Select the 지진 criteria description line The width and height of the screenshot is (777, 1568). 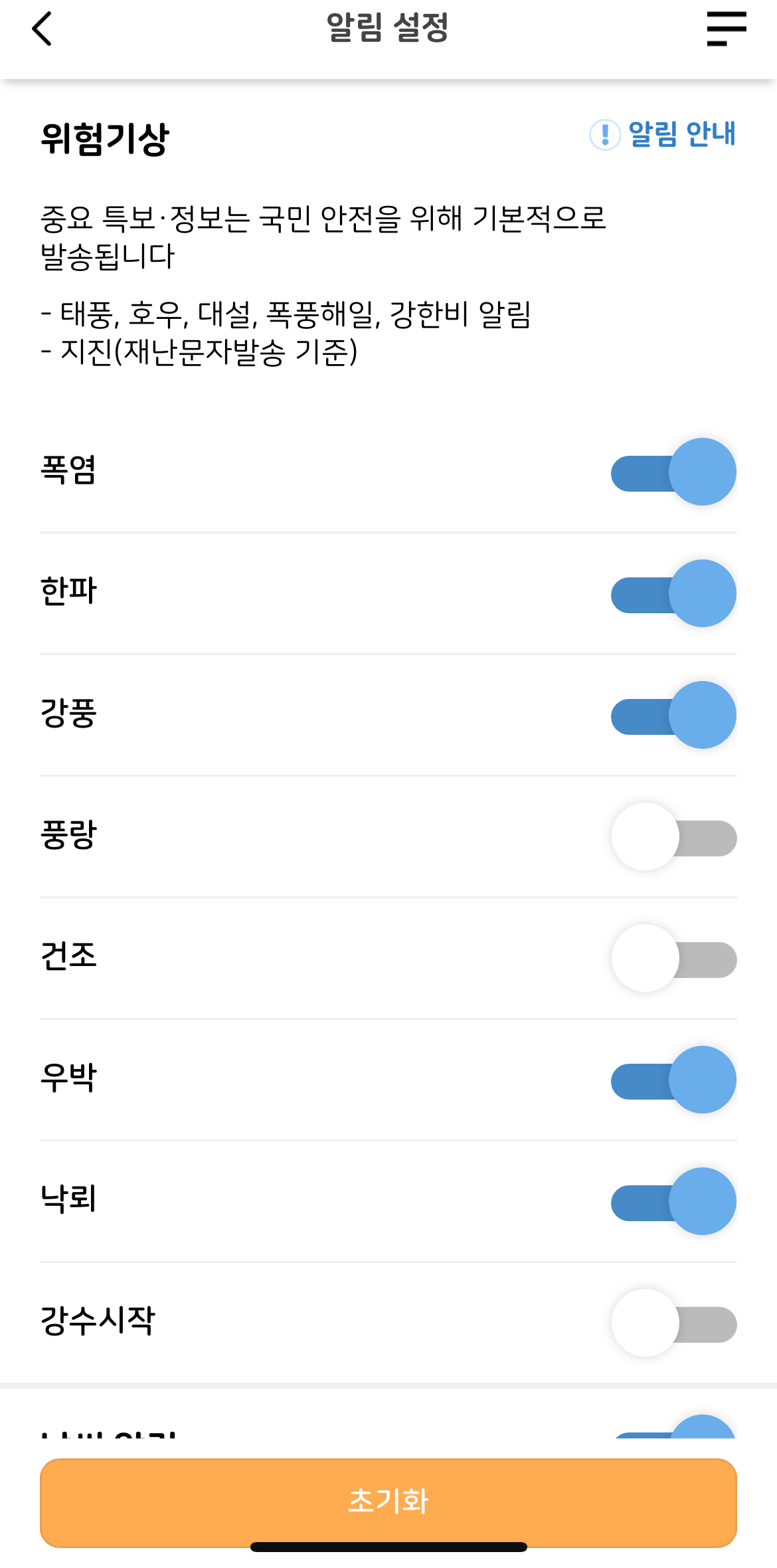point(199,351)
